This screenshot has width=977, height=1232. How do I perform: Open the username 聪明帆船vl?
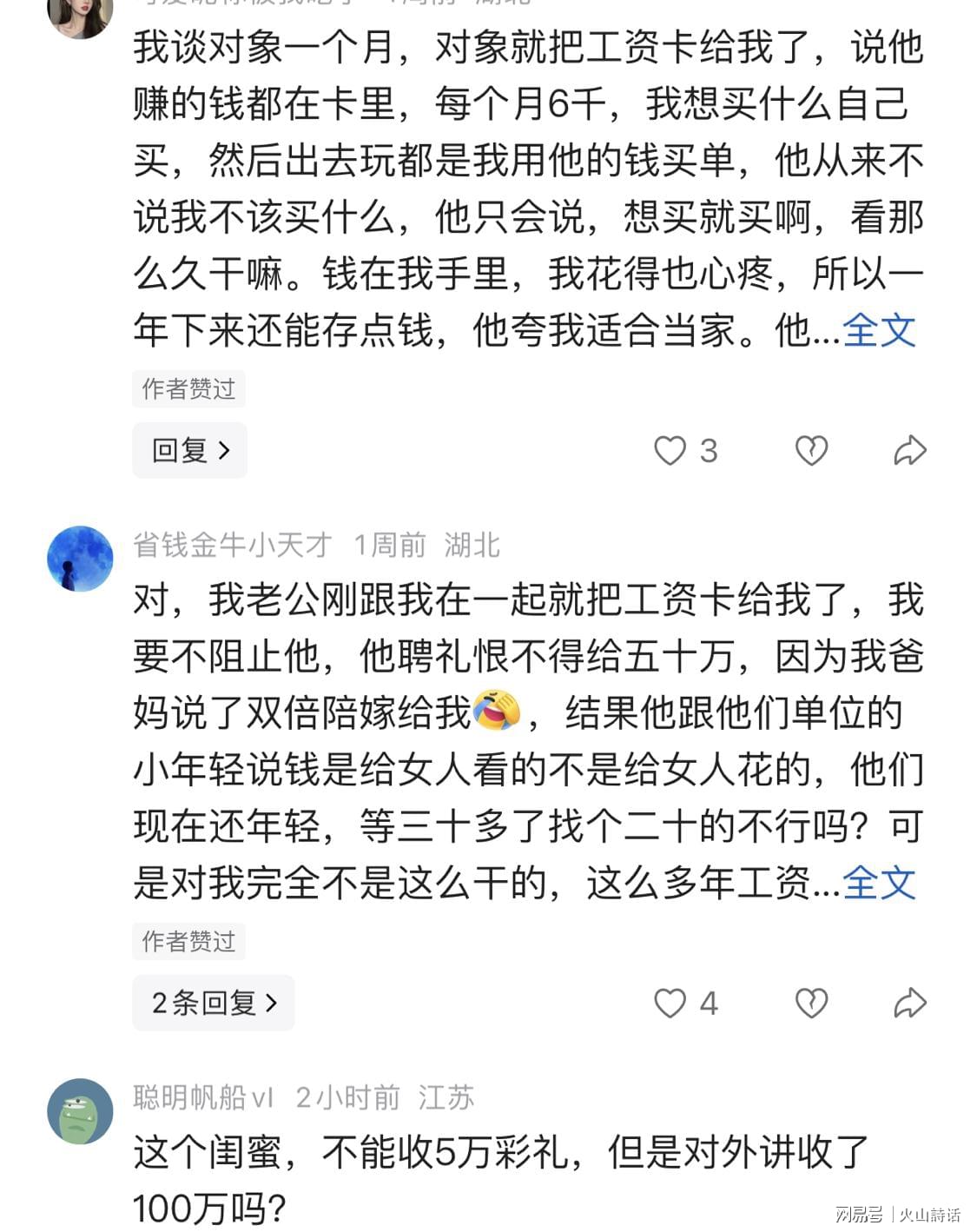203,1097
